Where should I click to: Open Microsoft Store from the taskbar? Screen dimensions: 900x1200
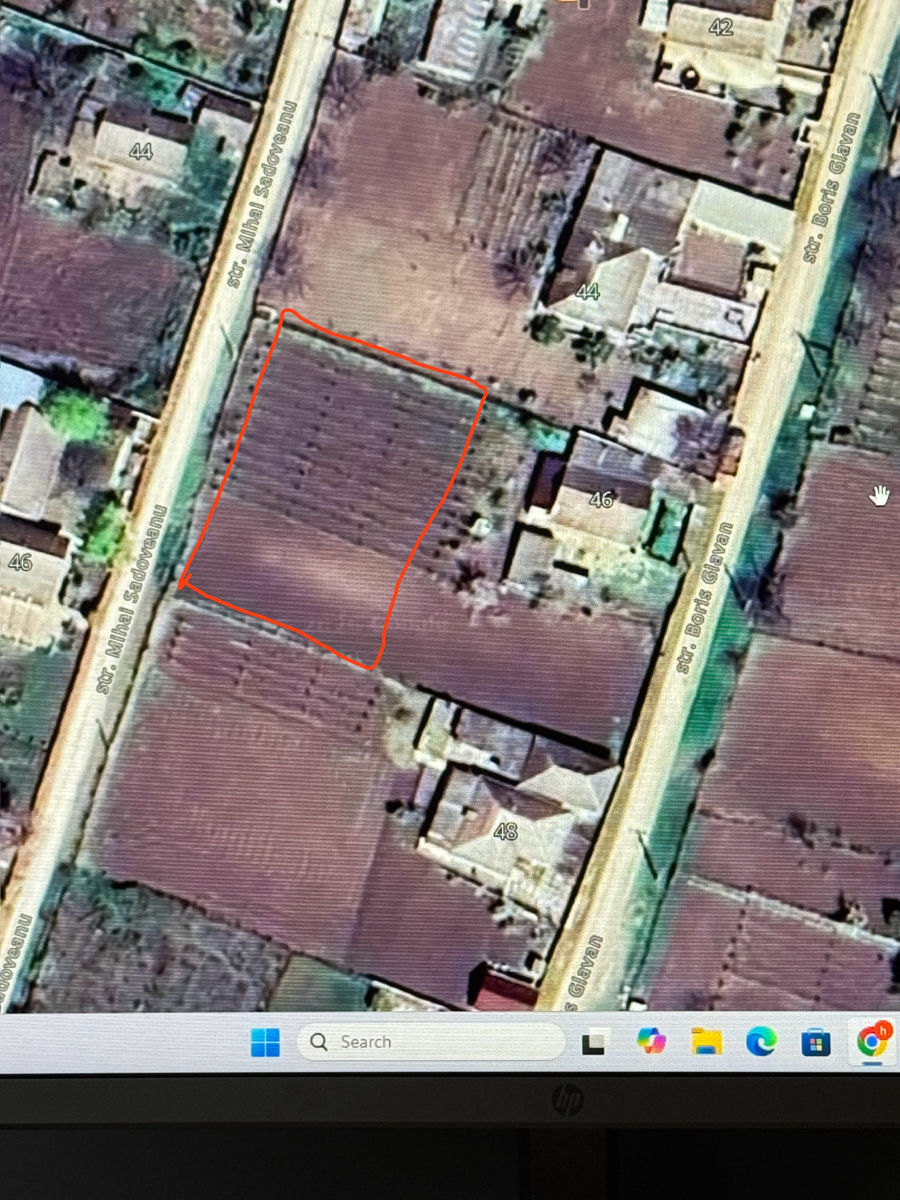(816, 1042)
